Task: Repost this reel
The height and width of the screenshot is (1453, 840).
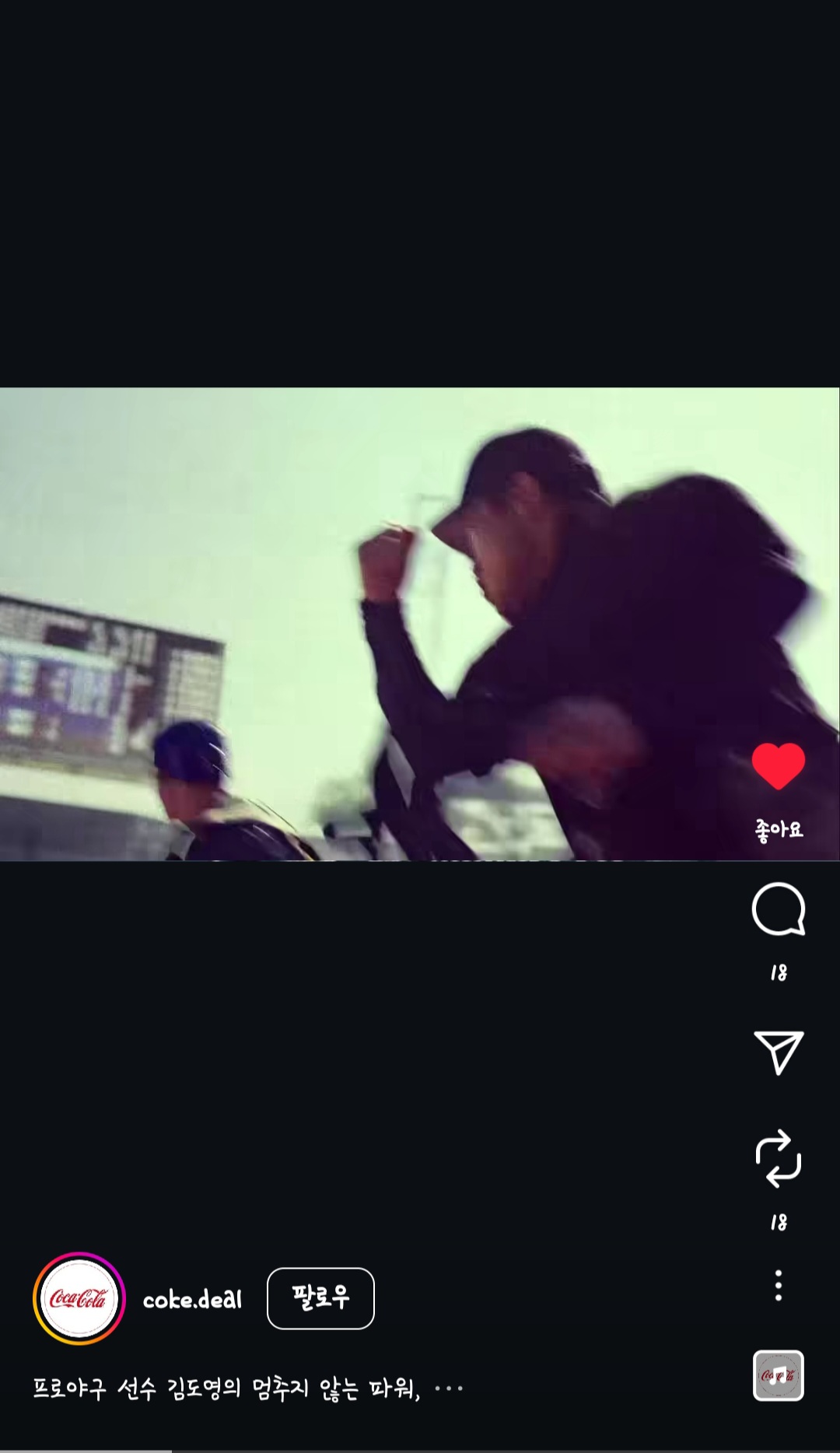Action: click(x=778, y=1158)
